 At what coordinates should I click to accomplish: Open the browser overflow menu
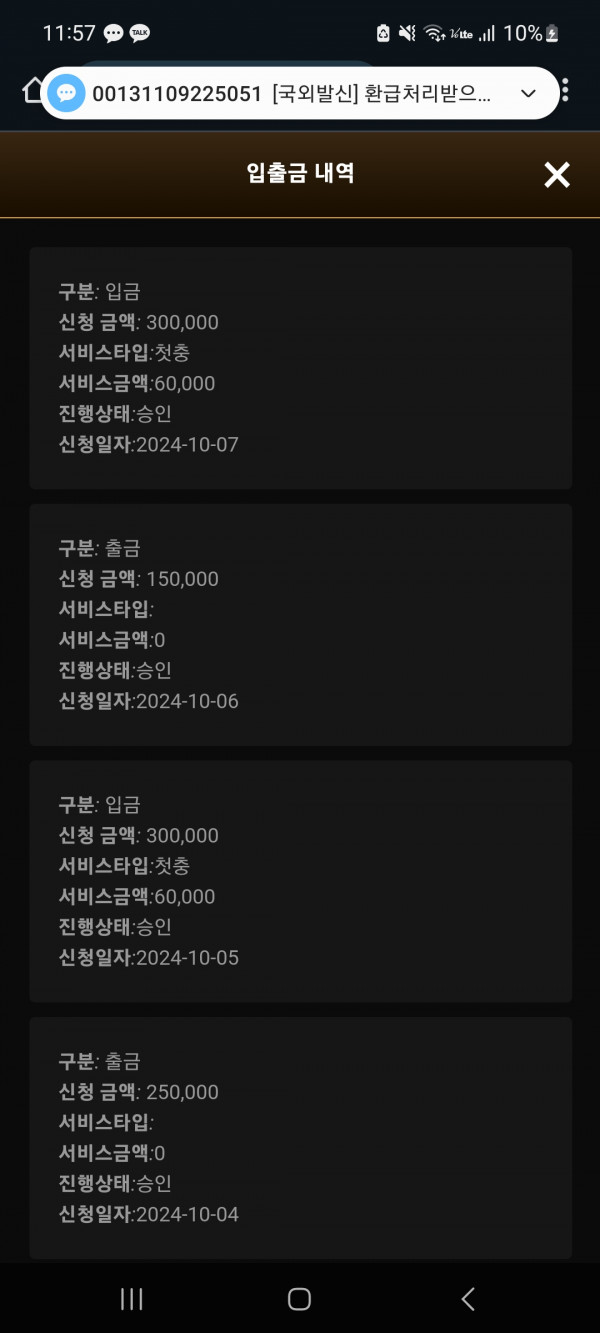(566, 91)
